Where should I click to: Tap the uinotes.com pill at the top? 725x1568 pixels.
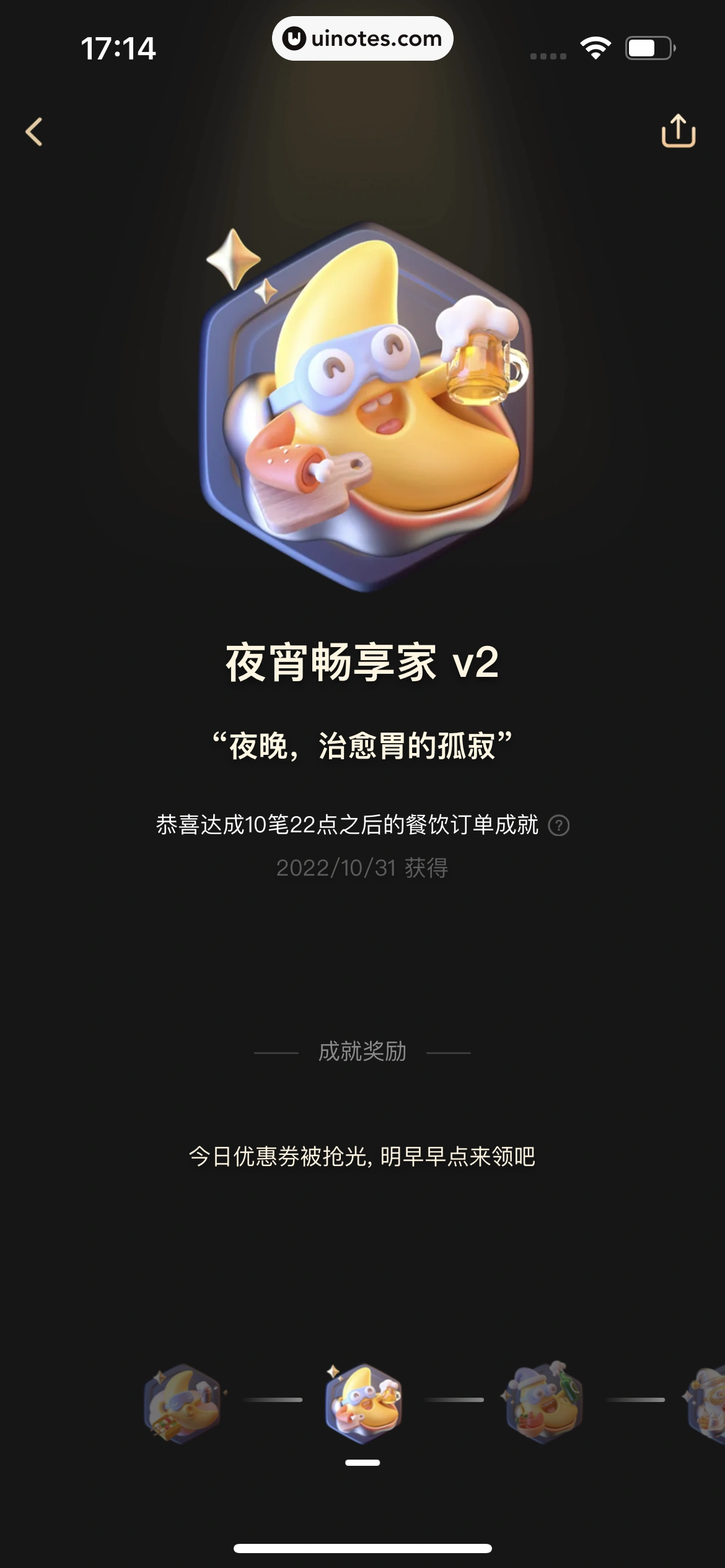pos(362,38)
